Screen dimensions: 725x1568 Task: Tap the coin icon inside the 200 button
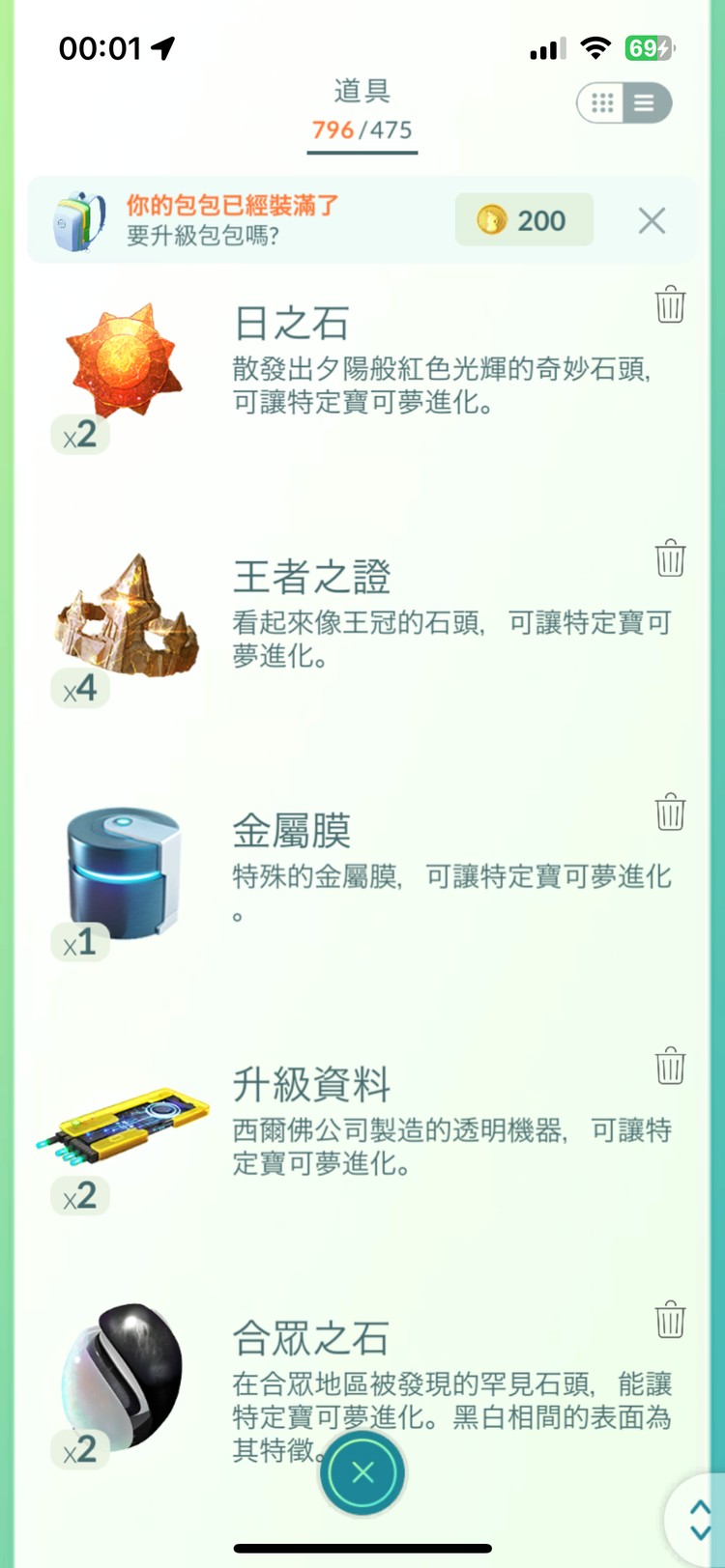(493, 220)
